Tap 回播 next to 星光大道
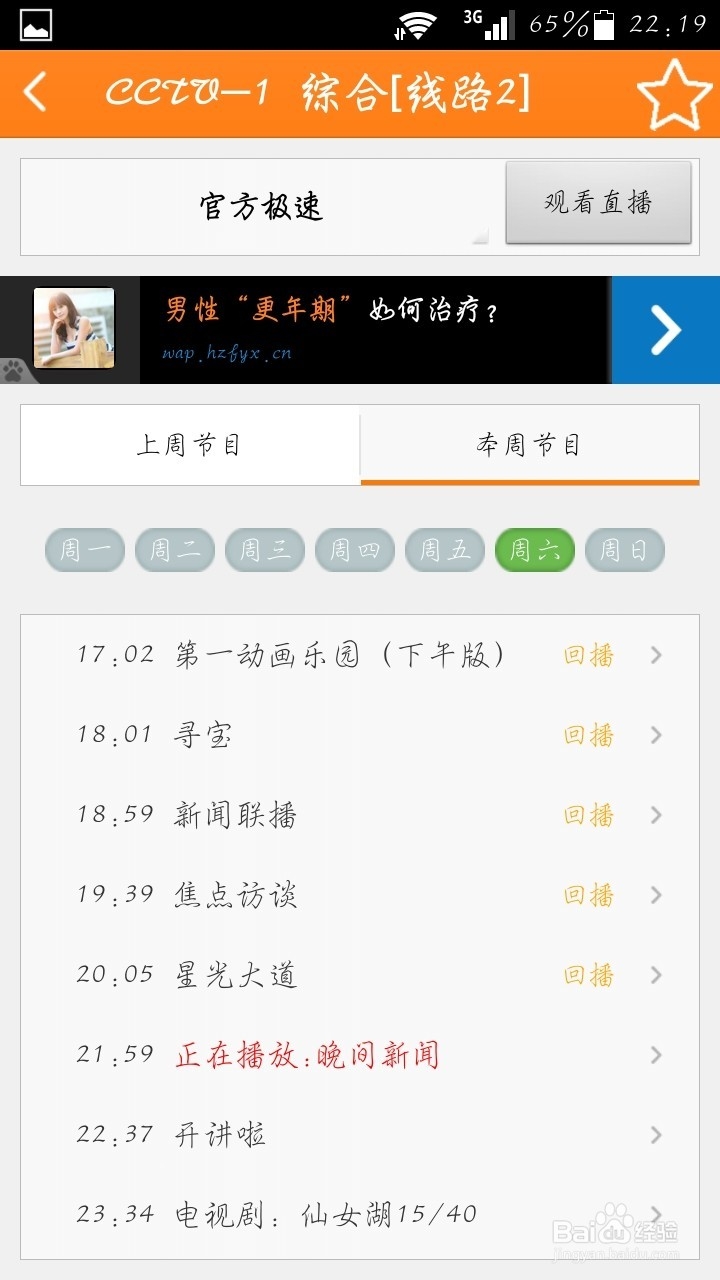The height and width of the screenshot is (1280, 720). pos(589,974)
